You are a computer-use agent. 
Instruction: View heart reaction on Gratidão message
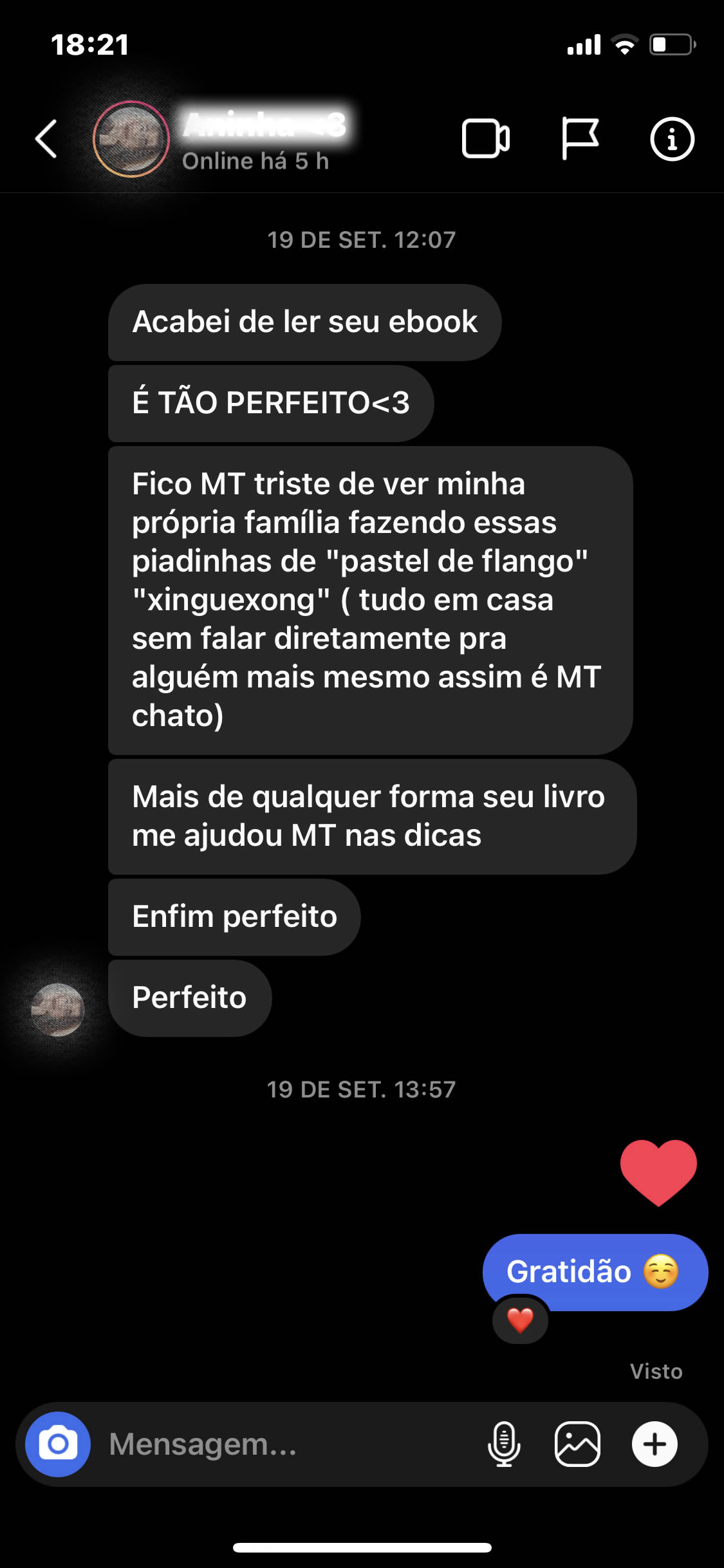pyautogui.click(x=520, y=1321)
